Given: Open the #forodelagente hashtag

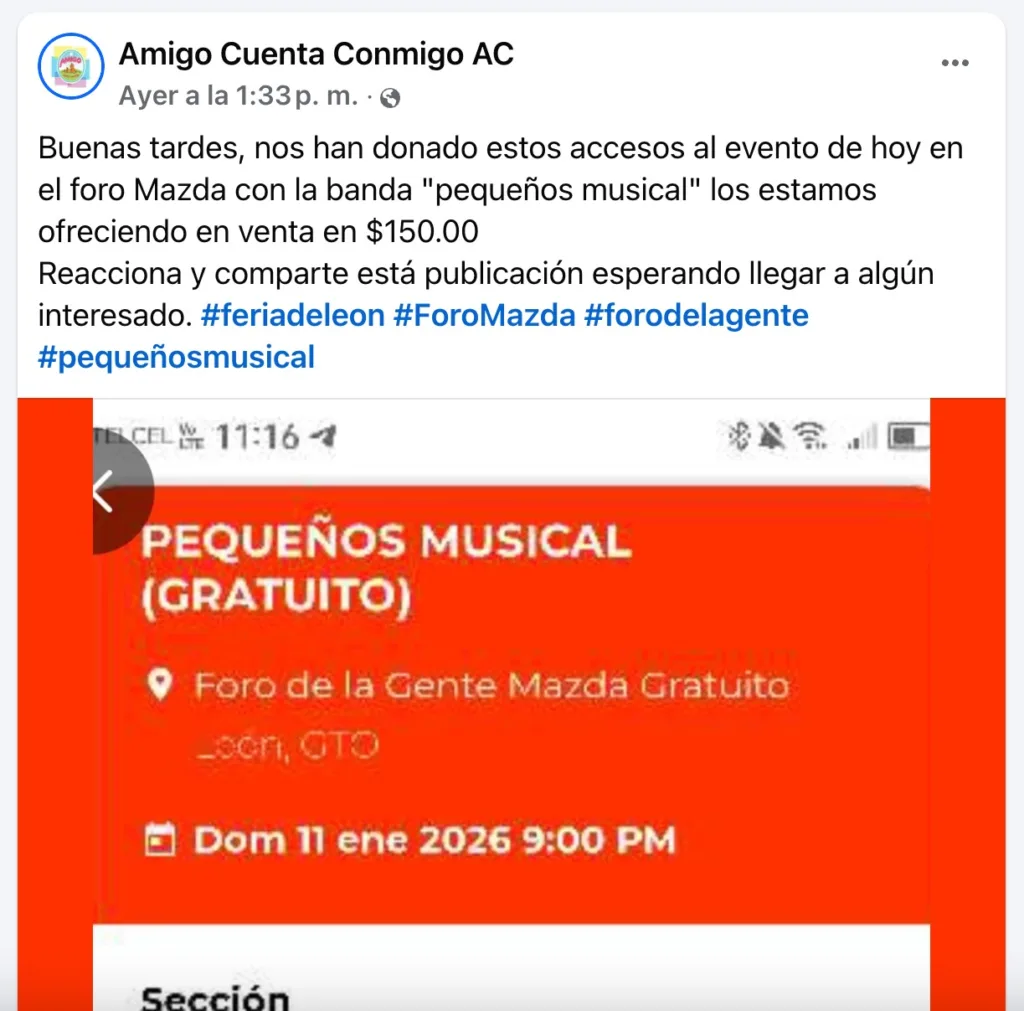Looking at the screenshot, I should 696,316.
